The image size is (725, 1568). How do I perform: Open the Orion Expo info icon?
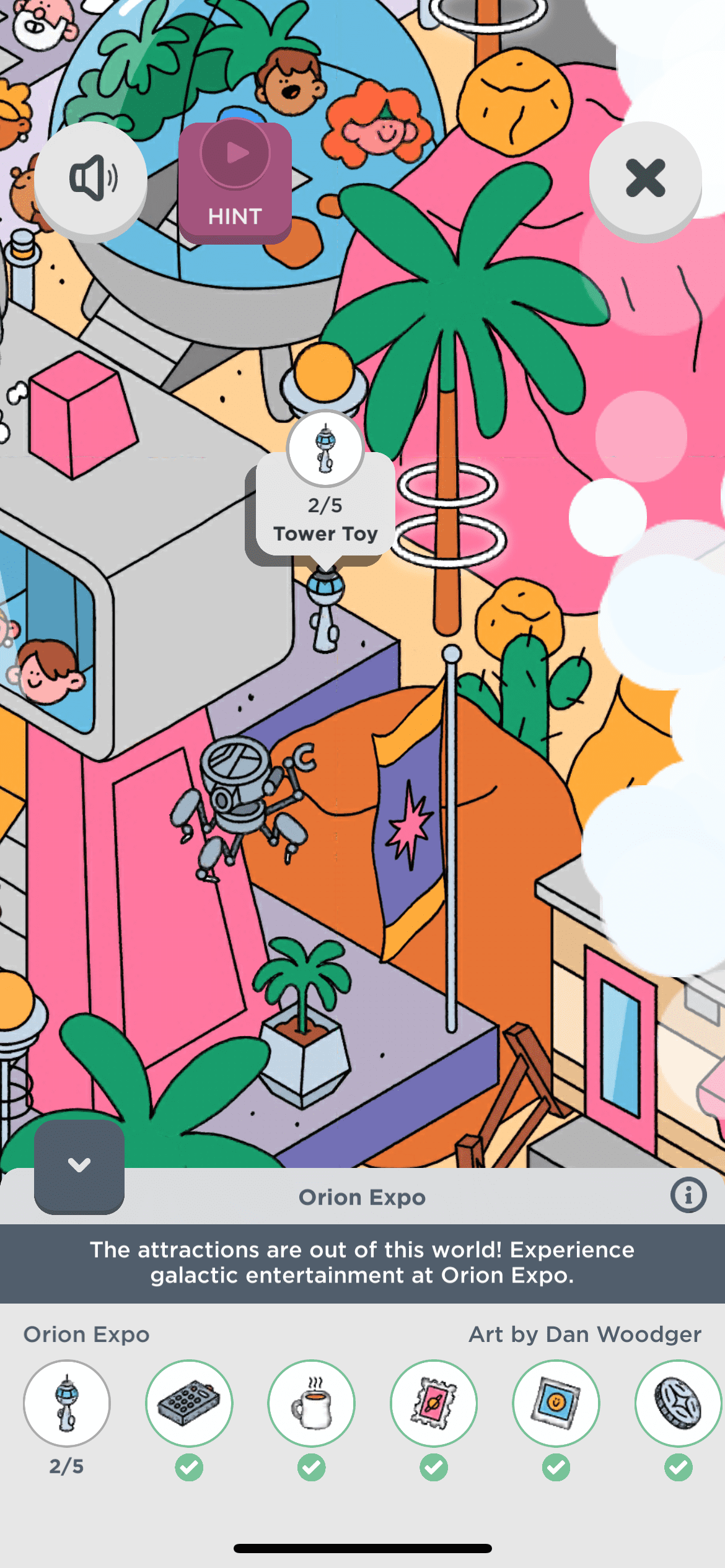tap(688, 1195)
